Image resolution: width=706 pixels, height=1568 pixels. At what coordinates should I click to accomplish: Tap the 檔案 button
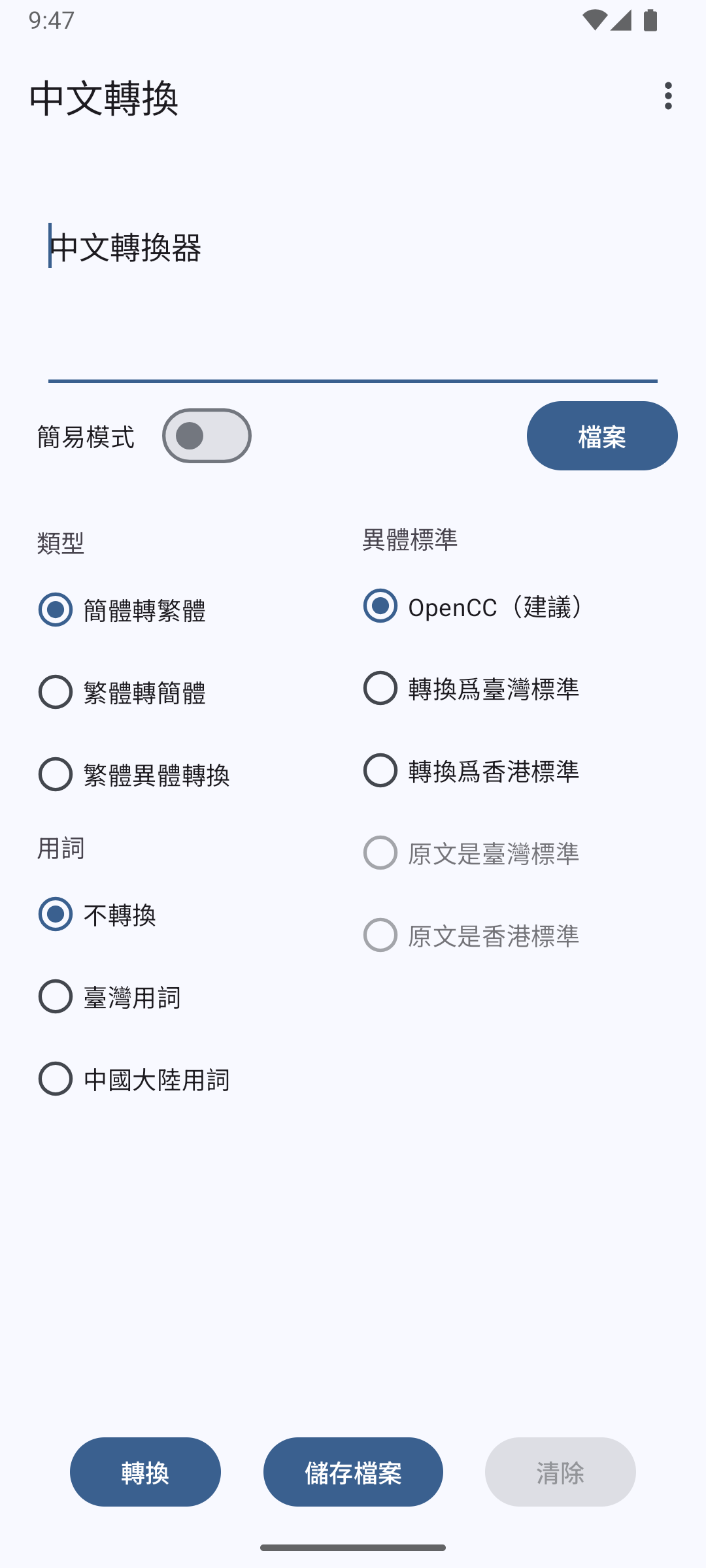point(601,436)
